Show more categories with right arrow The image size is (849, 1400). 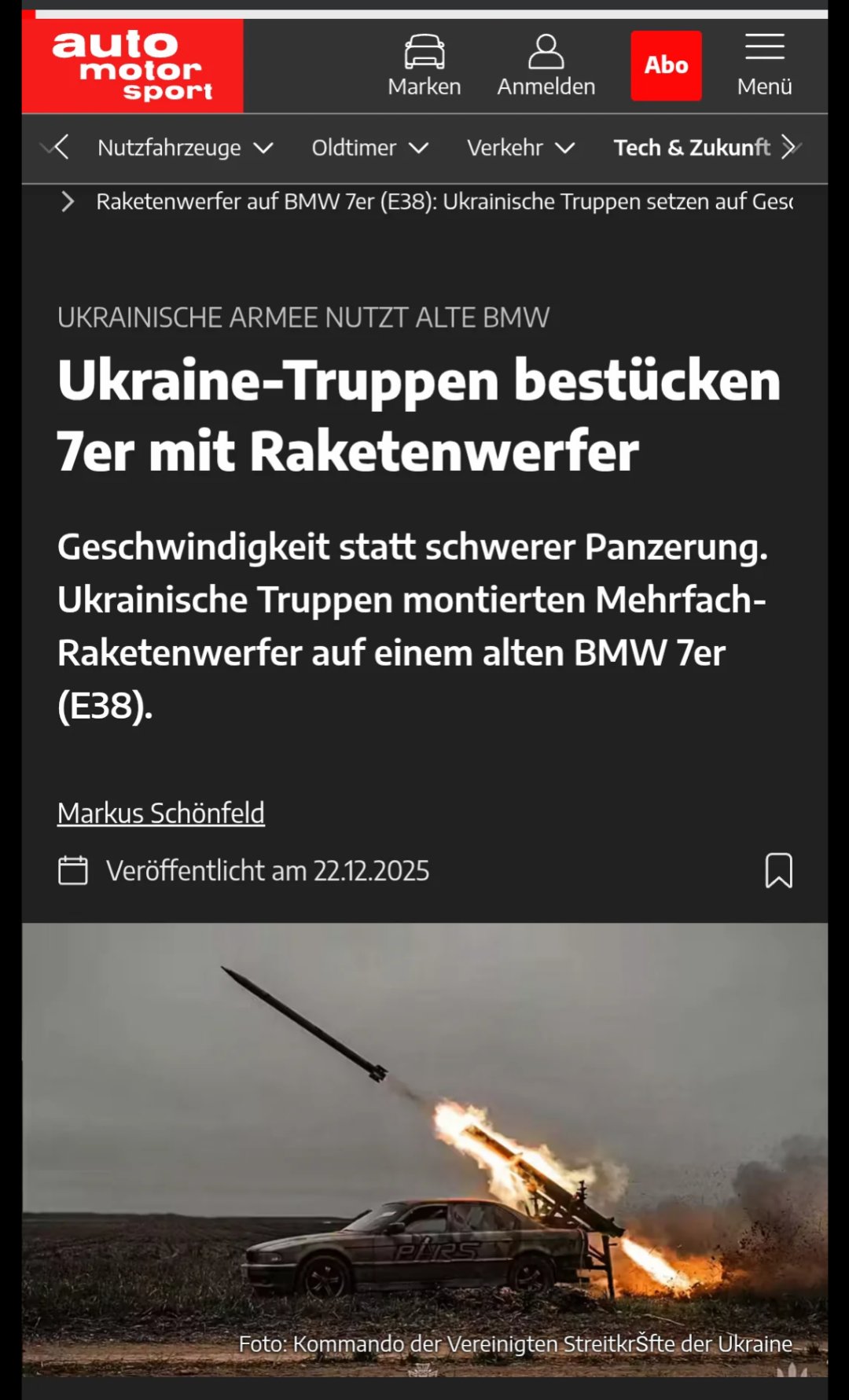click(790, 147)
